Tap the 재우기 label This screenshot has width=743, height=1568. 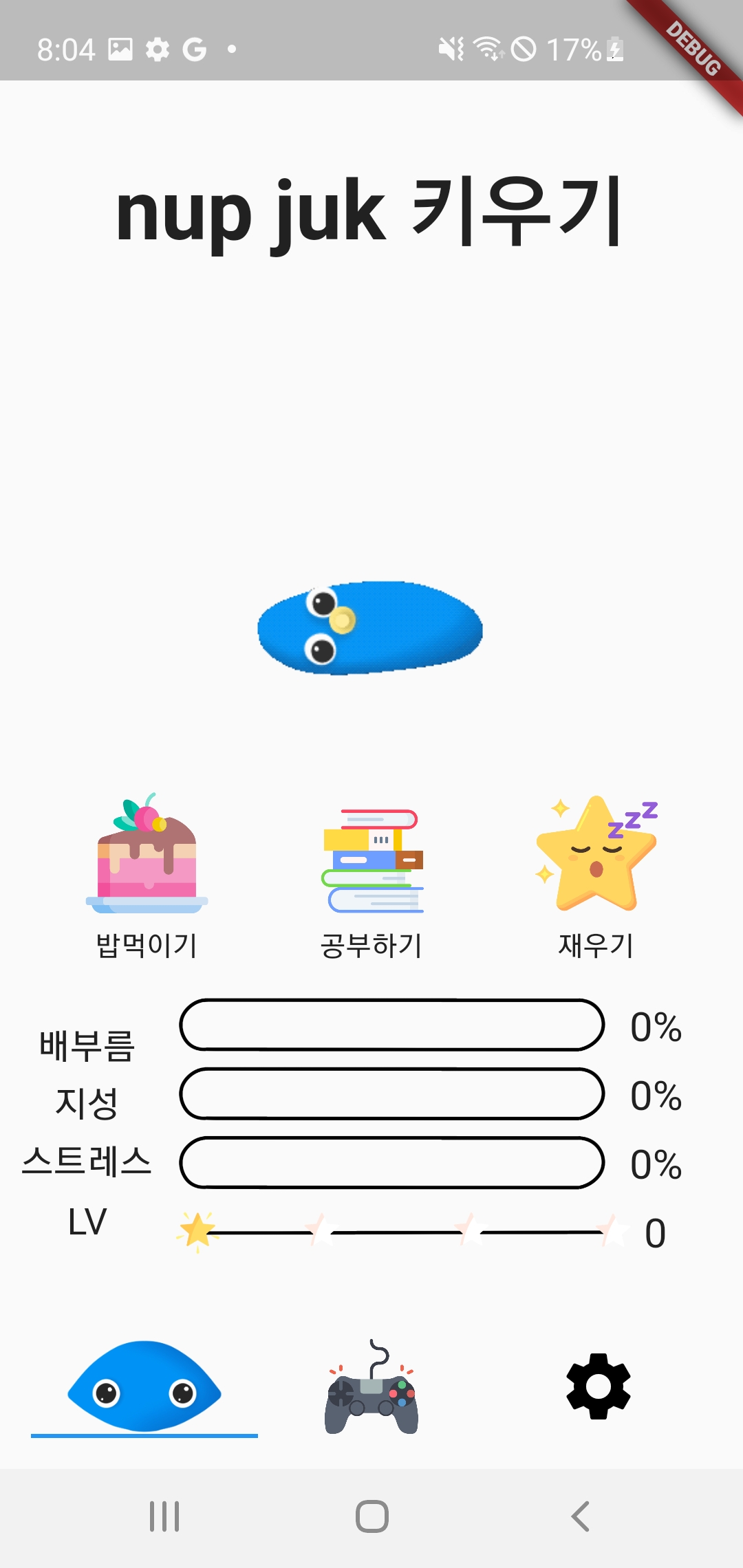pyautogui.click(x=595, y=946)
